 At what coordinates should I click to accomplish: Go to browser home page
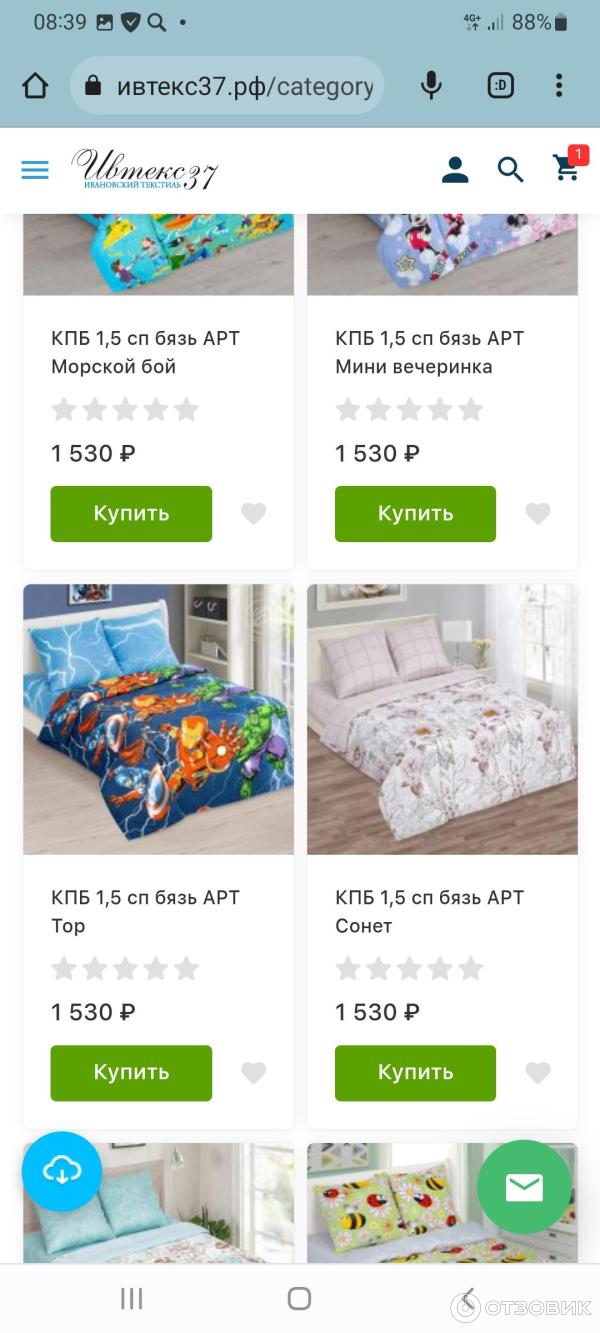(35, 86)
